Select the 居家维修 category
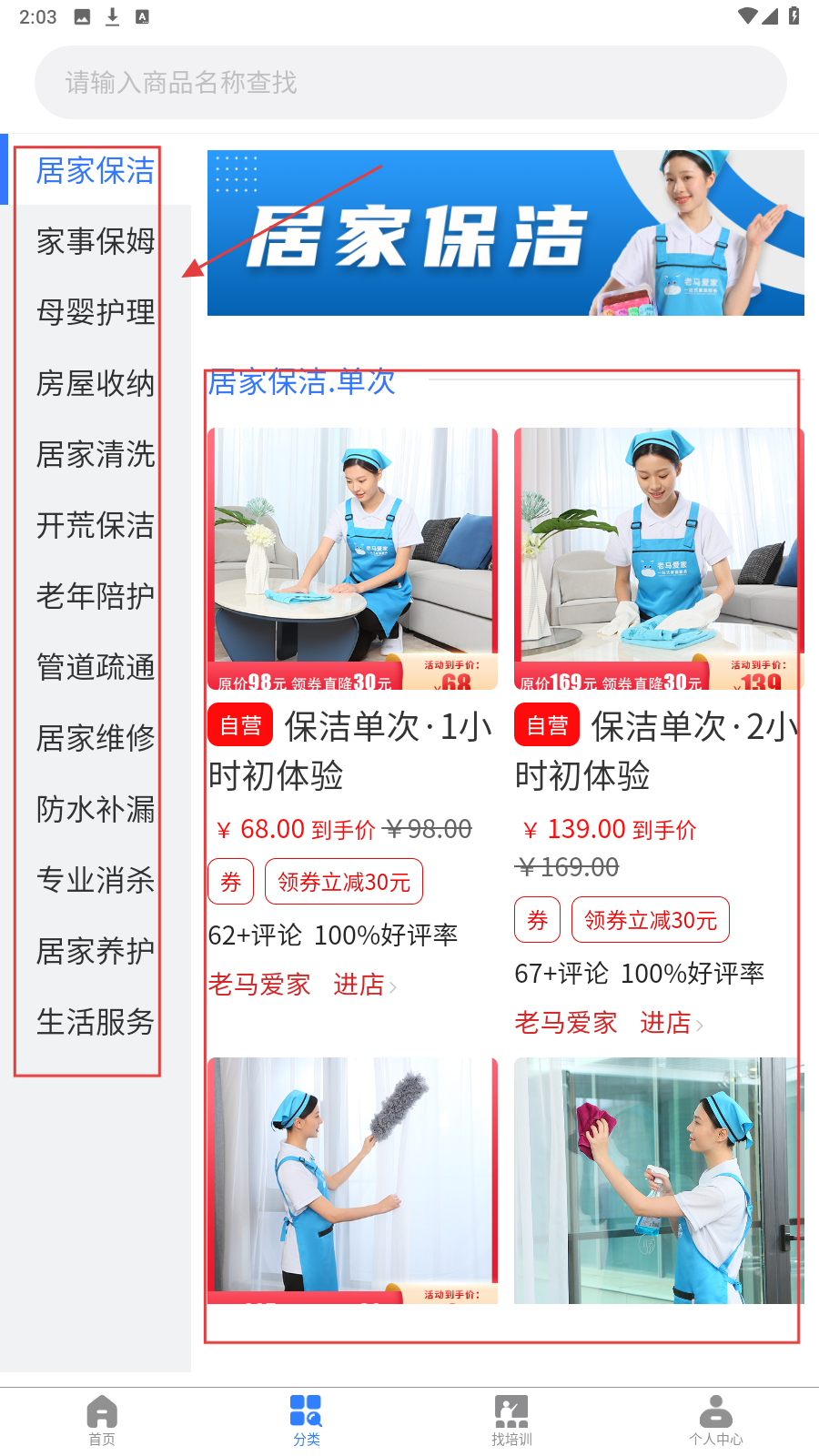This screenshot has width=819, height=1456. pyautogui.click(x=96, y=738)
